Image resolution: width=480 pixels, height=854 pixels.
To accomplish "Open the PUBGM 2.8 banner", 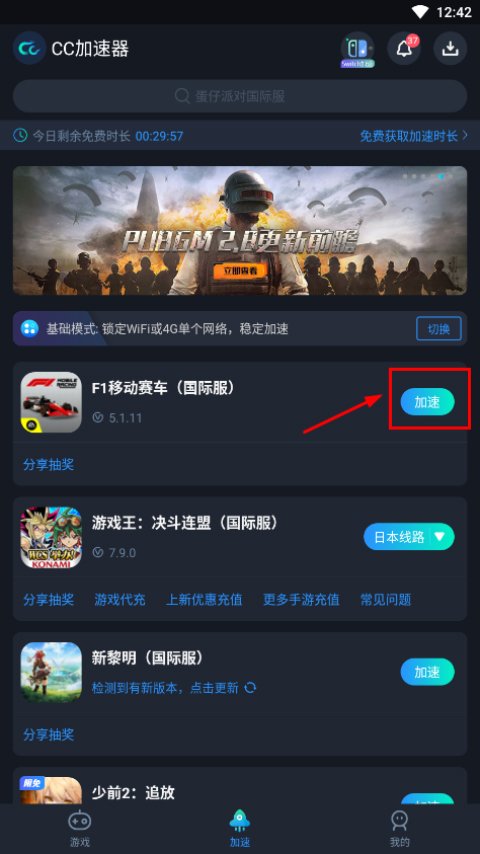I will click(240, 230).
